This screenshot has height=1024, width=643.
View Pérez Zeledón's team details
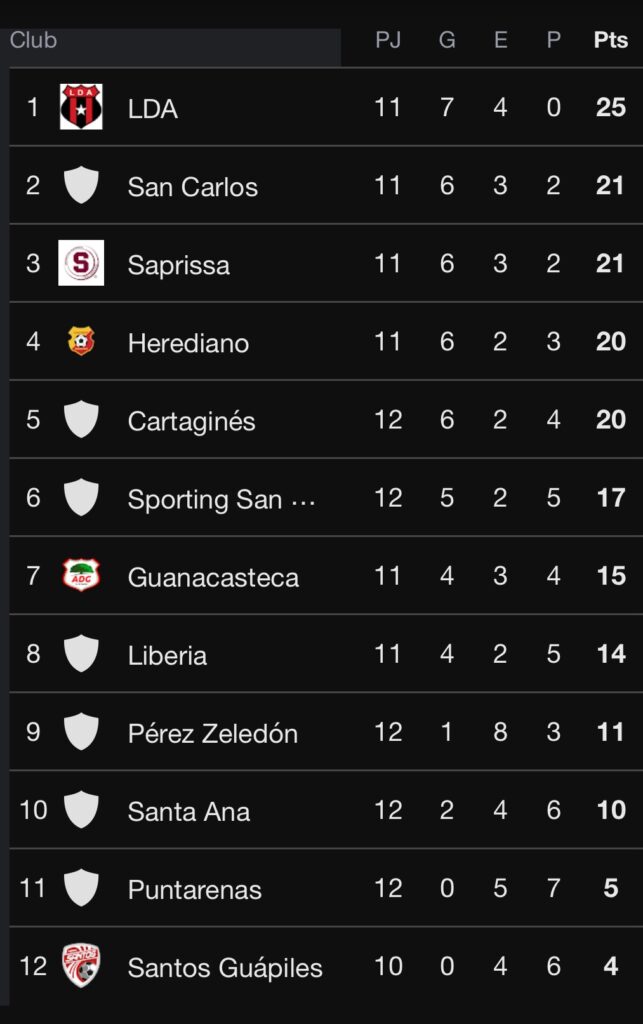click(212, 733)
